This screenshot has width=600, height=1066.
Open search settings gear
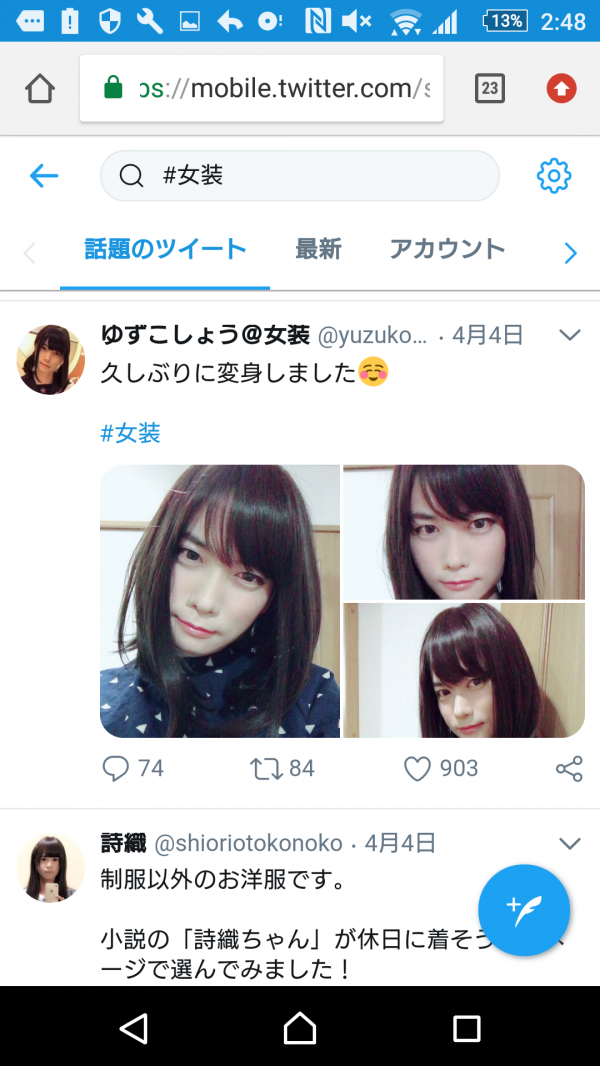point(553,177)
